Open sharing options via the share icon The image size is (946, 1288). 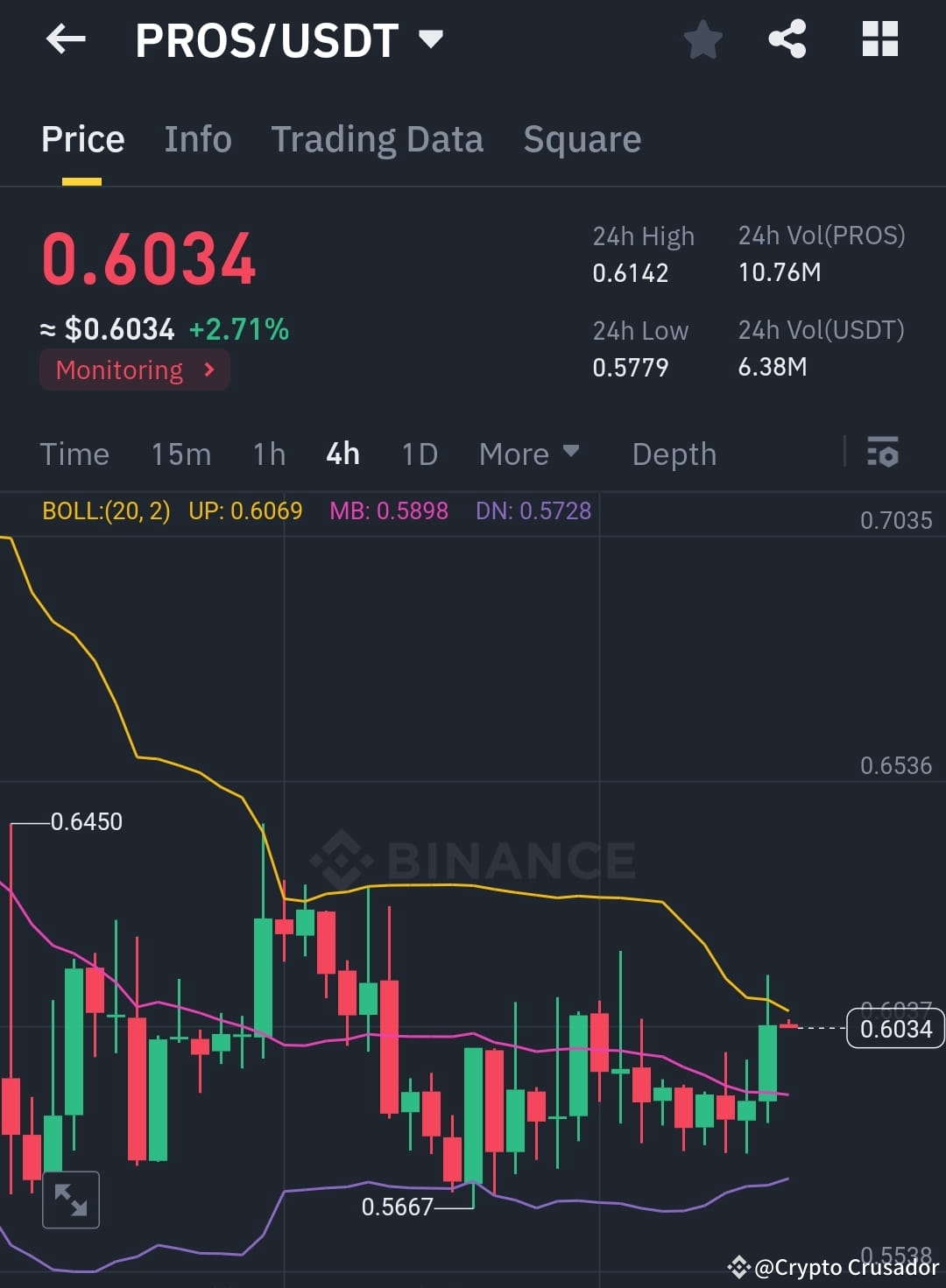(x=787, y=39)
